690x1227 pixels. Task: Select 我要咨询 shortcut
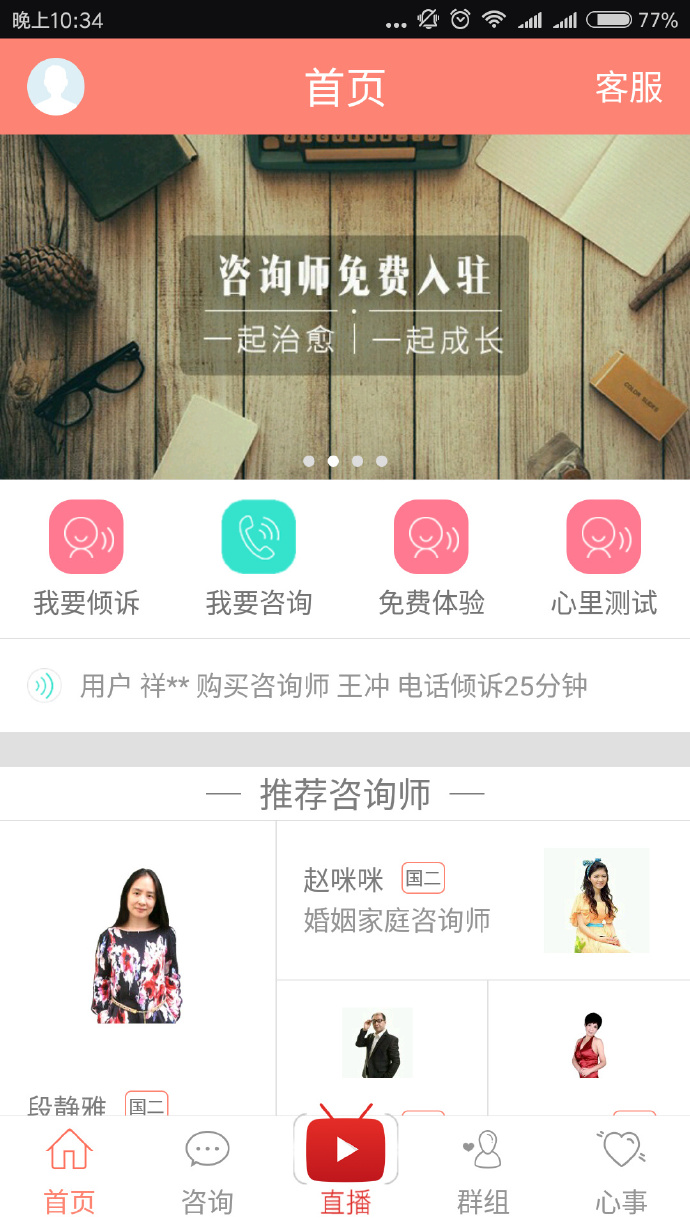click(x=258, y=557)
